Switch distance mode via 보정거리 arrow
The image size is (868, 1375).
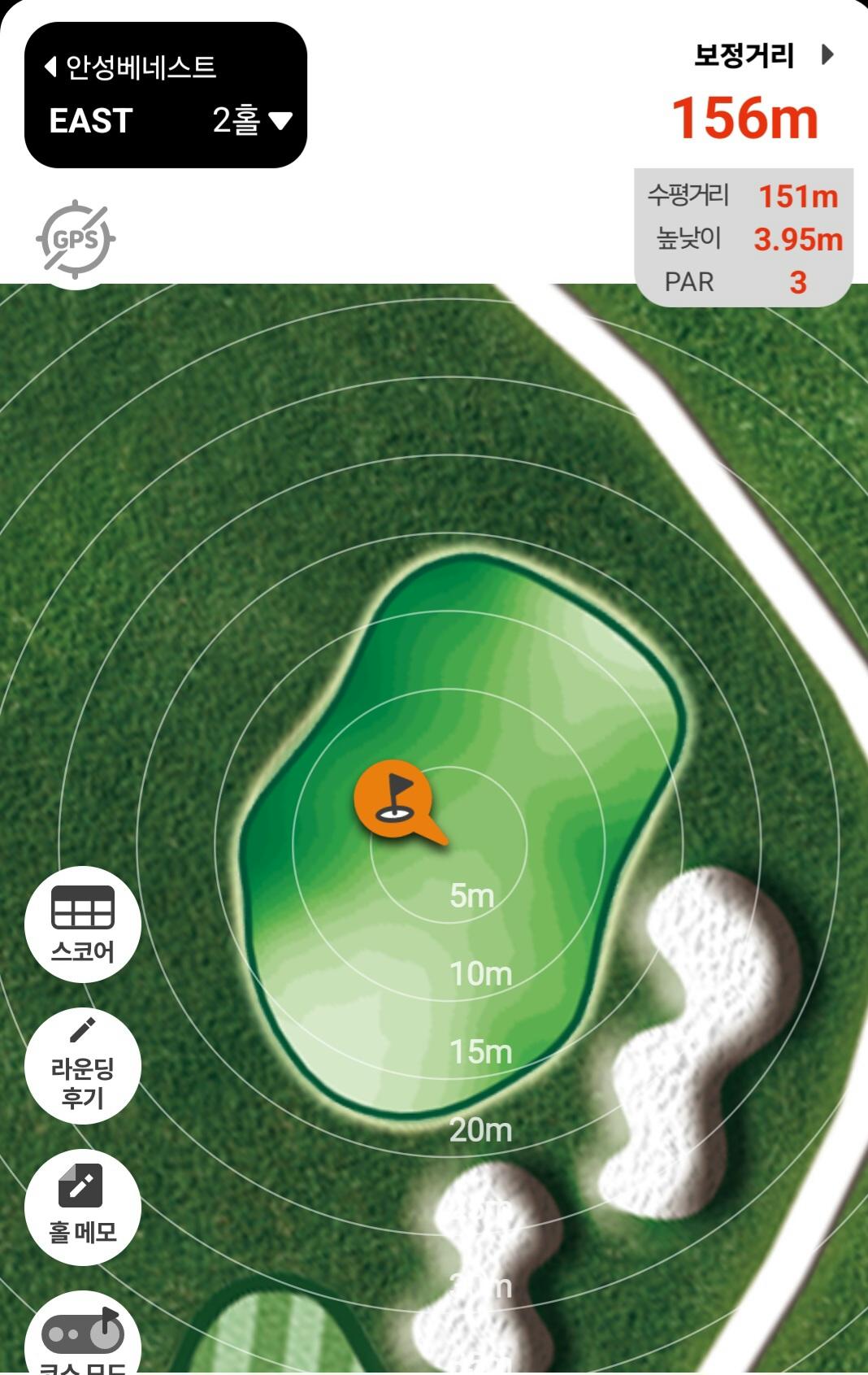827,55
